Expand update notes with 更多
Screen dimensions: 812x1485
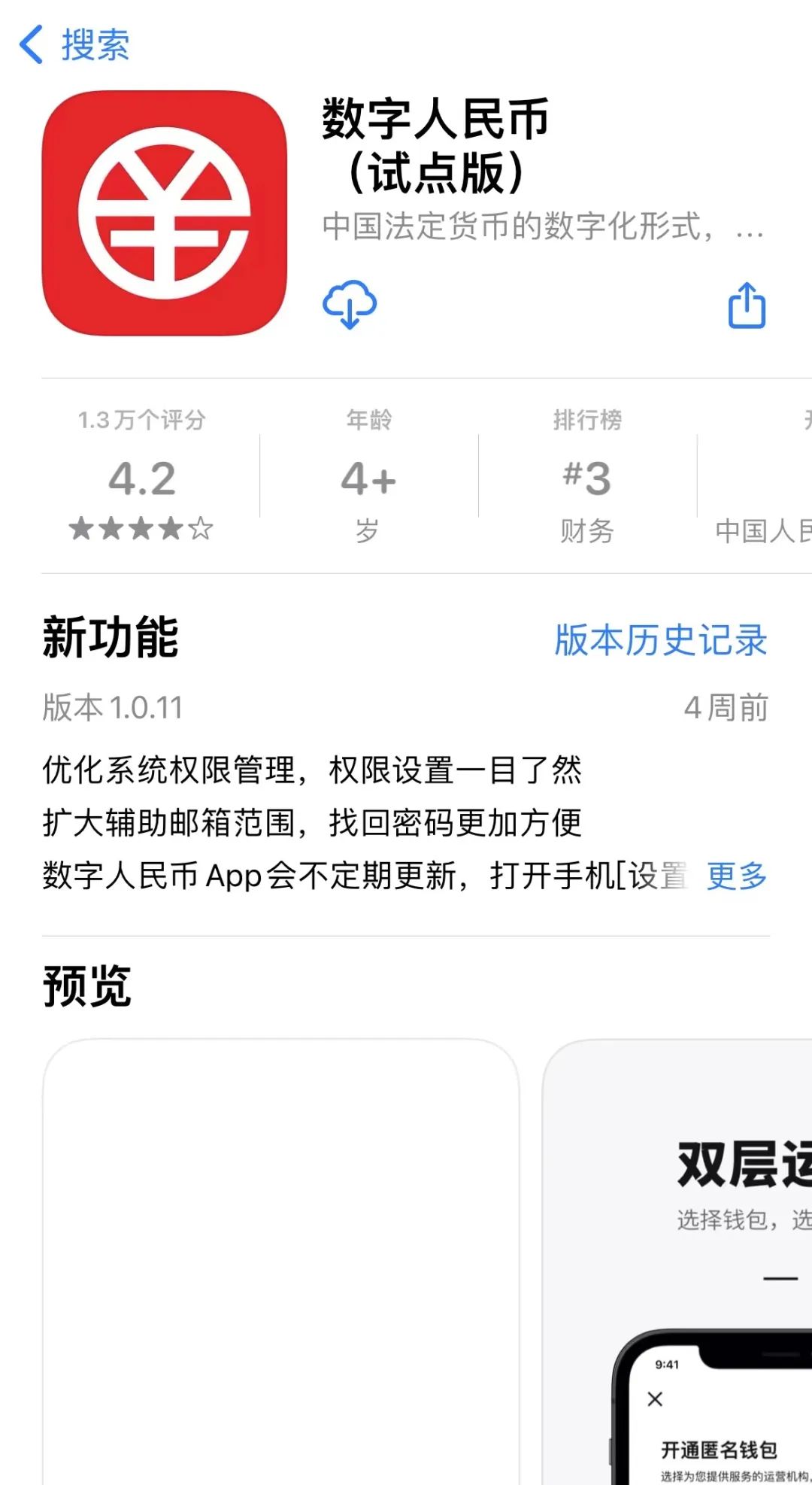click(737, 876)
